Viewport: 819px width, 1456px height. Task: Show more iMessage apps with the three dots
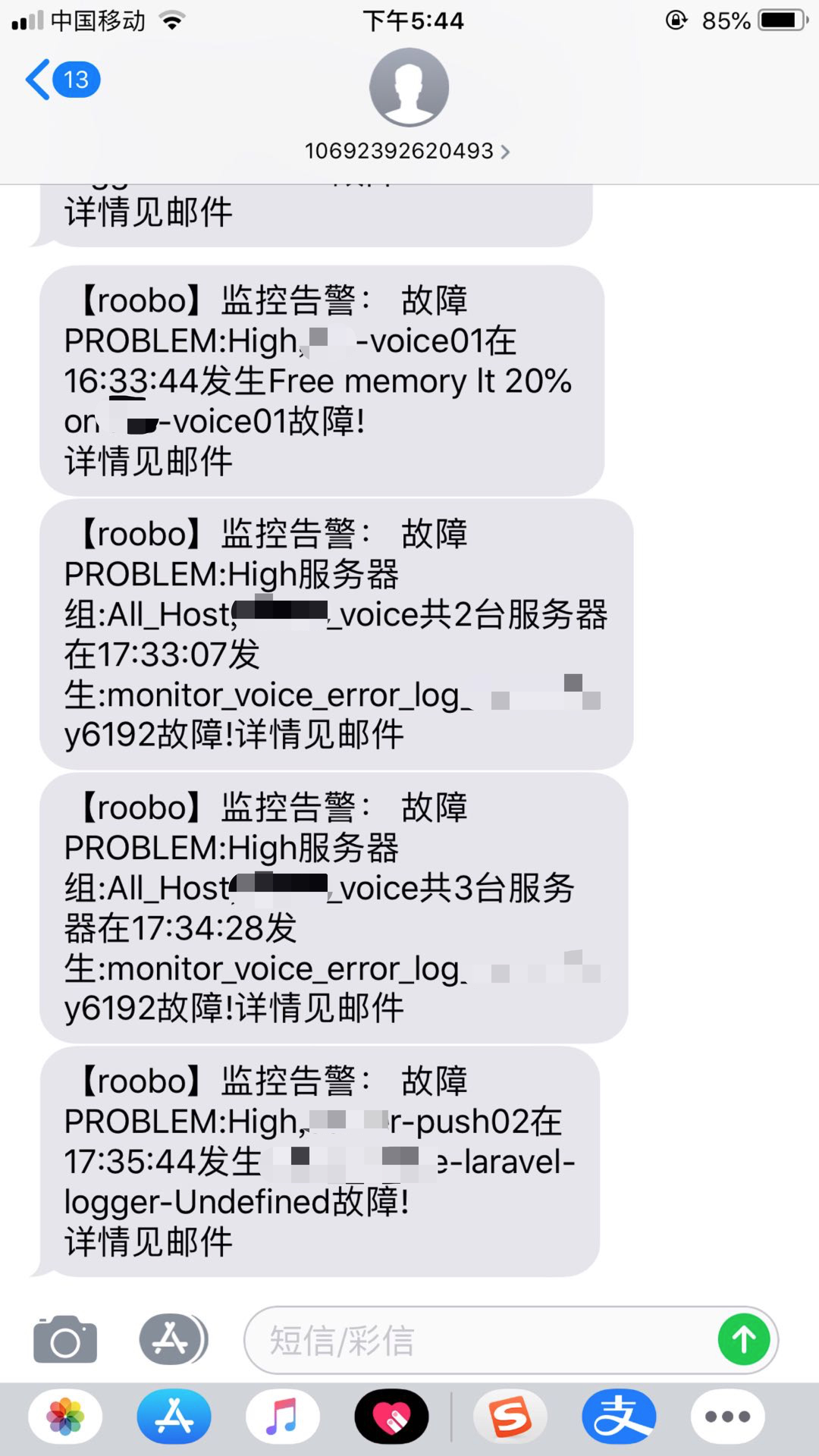coord(727,1416)
